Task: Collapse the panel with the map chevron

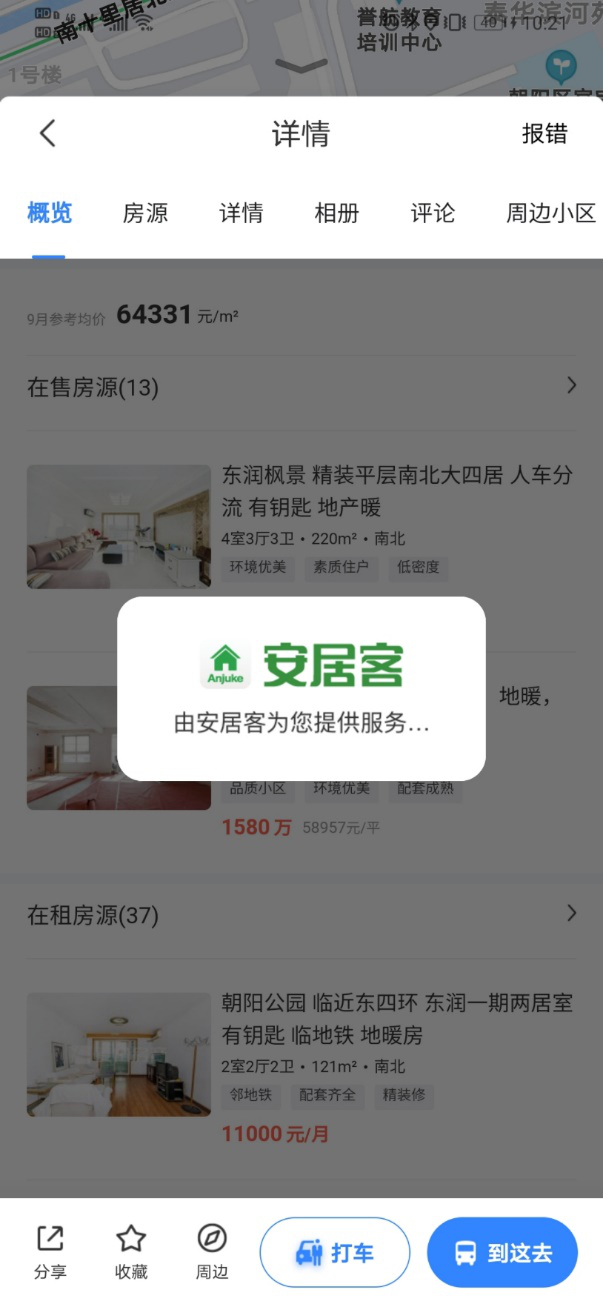Action: (301, 66)
